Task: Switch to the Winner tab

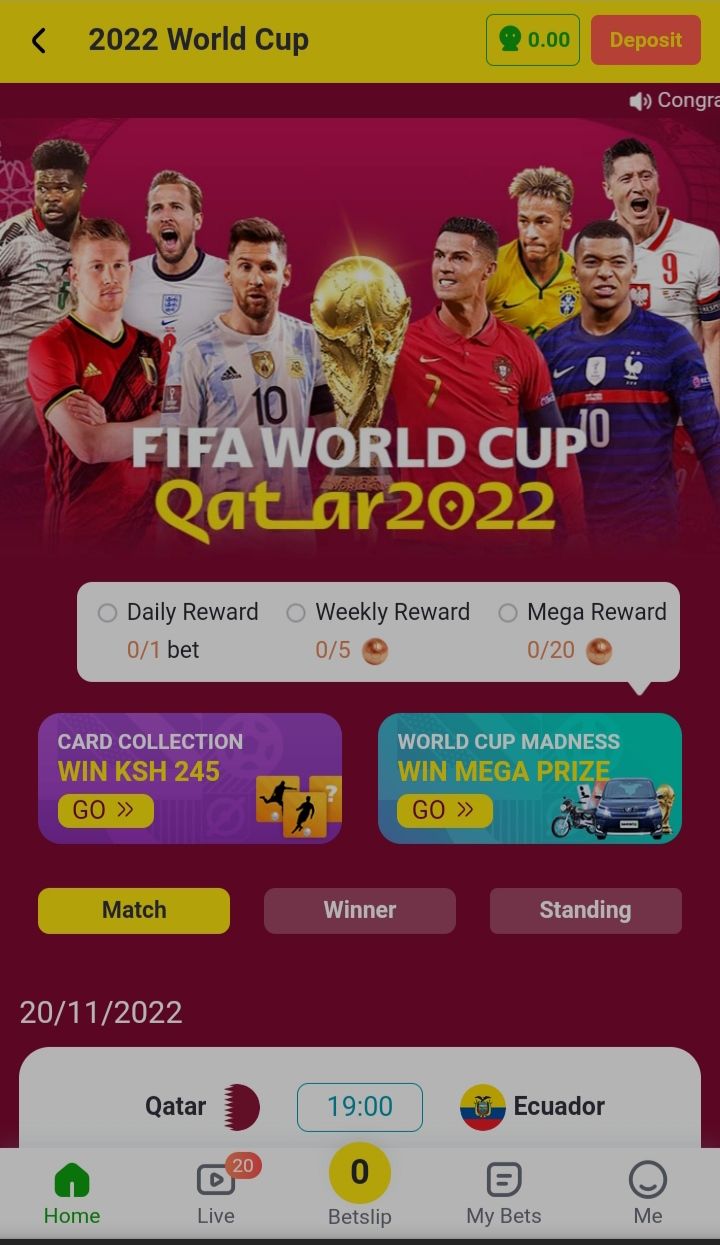Action: [360, 910]
